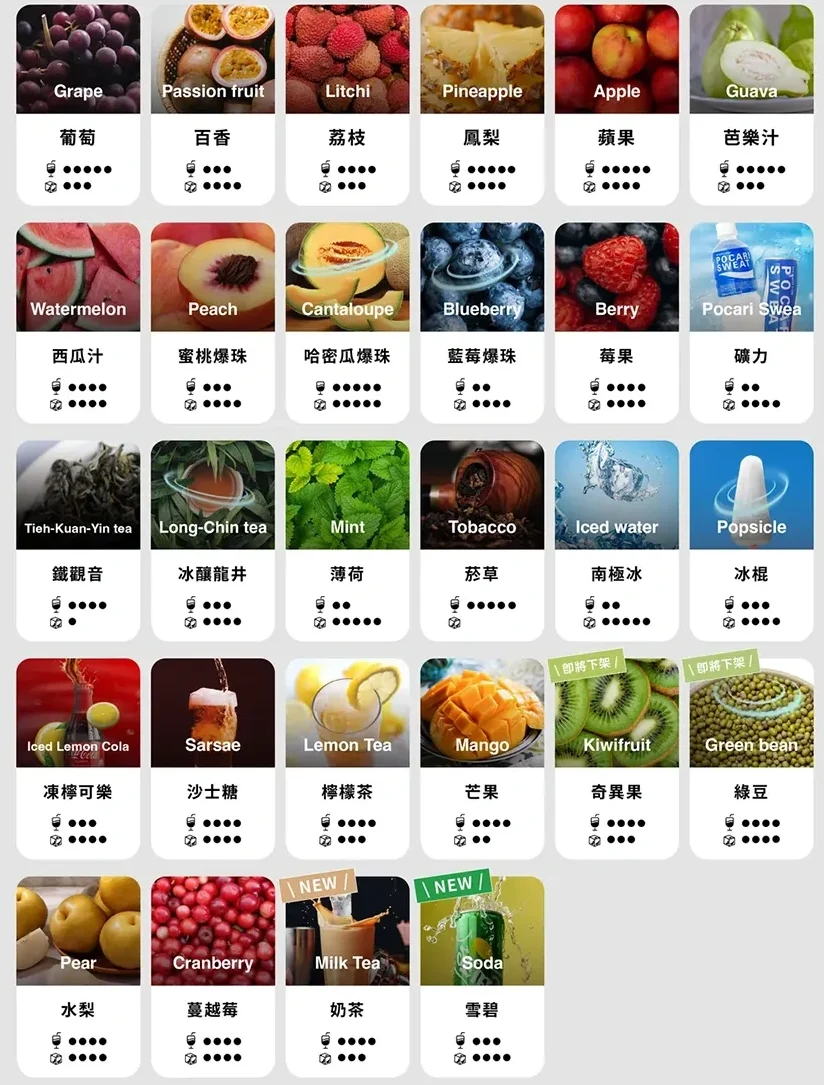This screenshot has width=824, height=1085.
Task: Select the Tobacco card image
Action: tap(482, 495)
